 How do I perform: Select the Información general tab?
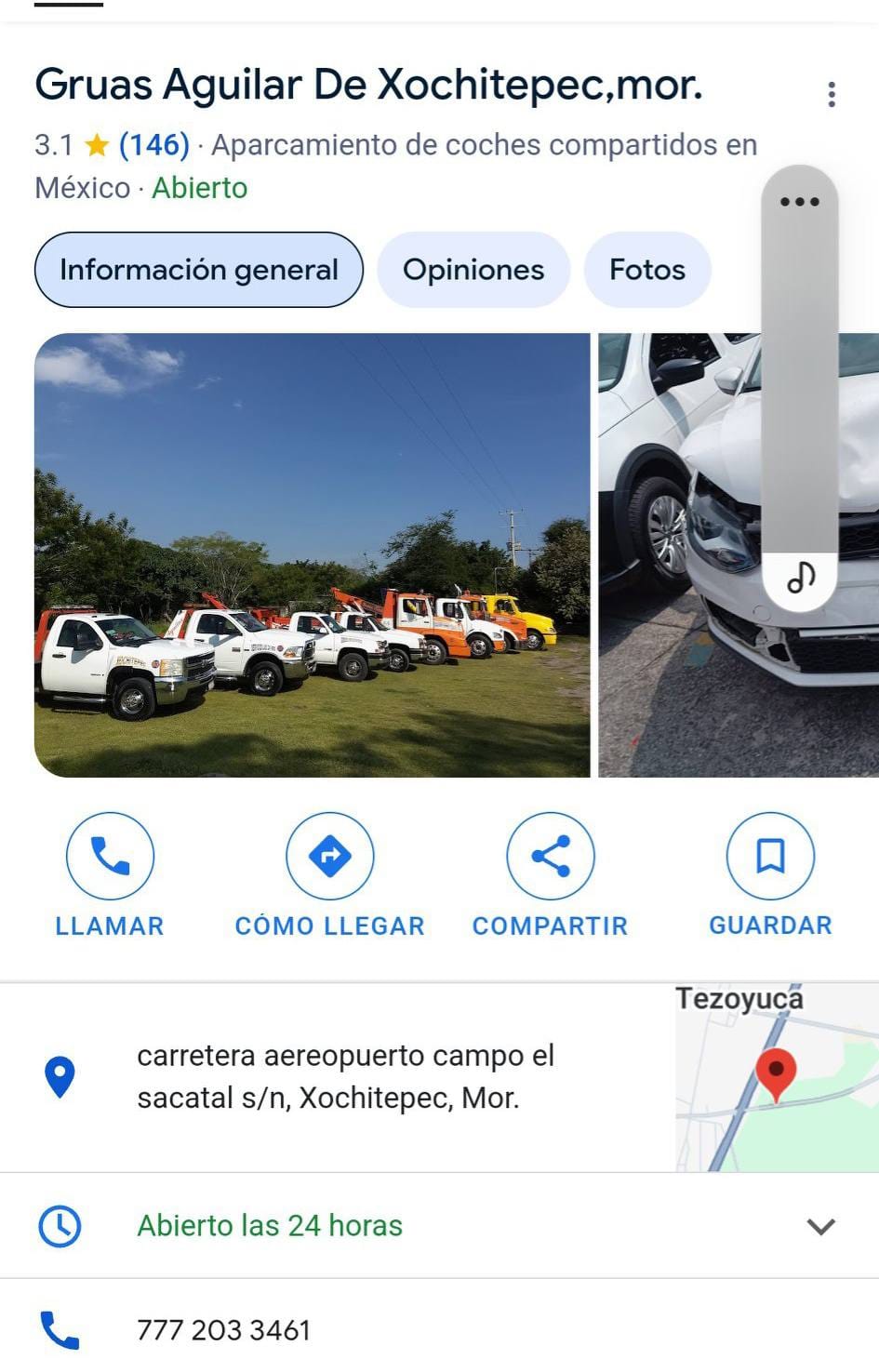199,270
